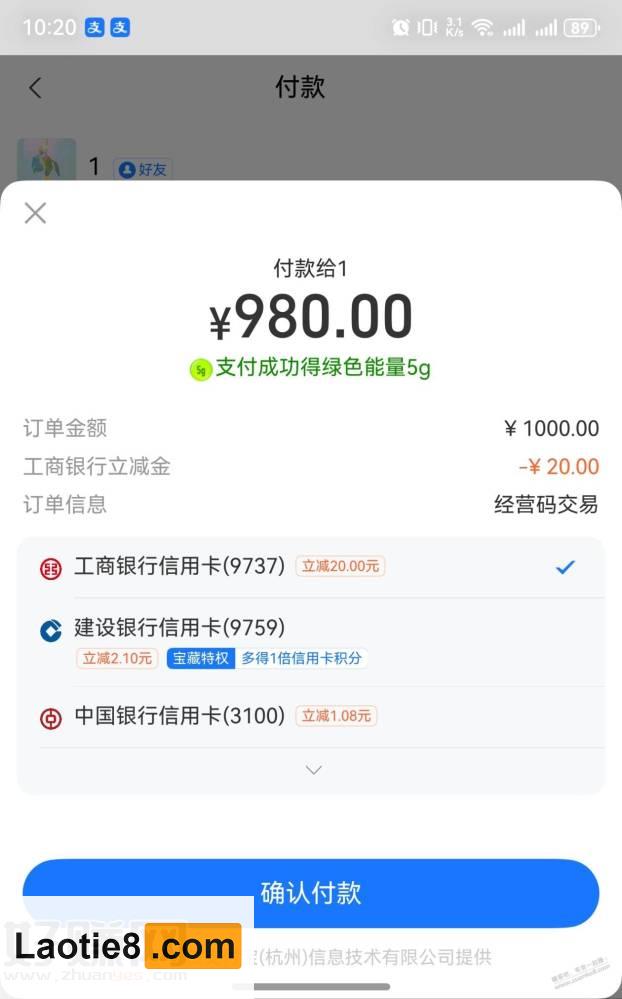622x999 pixels.
Task: Close the payment sheet with X
Action: point(35,213)
